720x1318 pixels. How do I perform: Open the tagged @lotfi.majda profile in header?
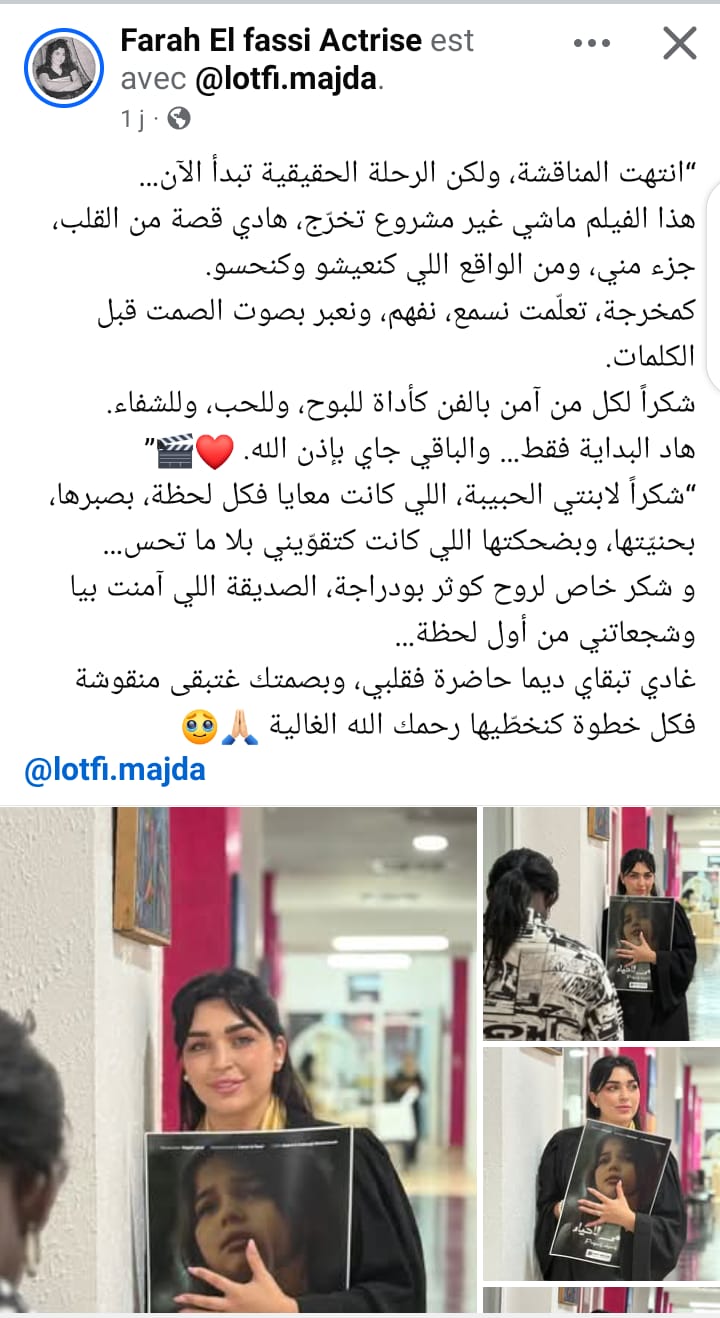[287, 81]
